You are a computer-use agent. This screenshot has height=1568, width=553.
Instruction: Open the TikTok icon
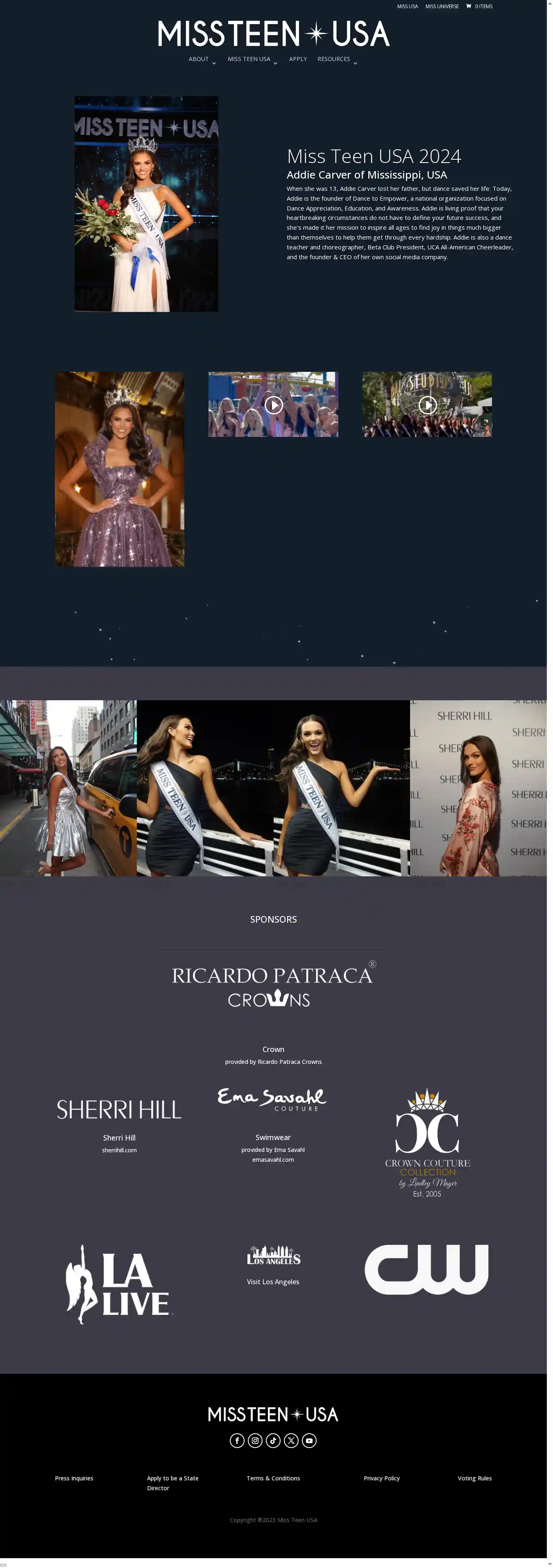274,1441
